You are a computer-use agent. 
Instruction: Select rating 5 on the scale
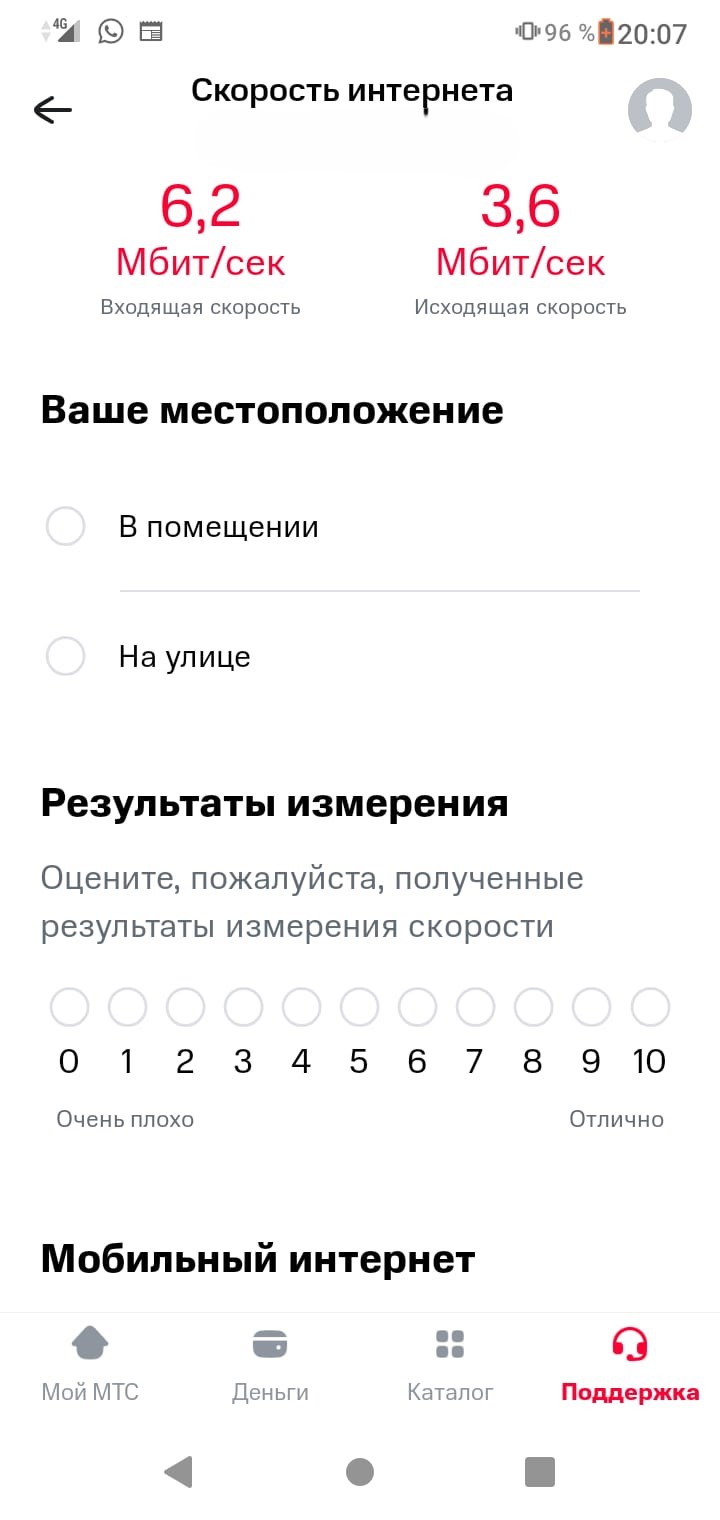tap(359, 1007)
